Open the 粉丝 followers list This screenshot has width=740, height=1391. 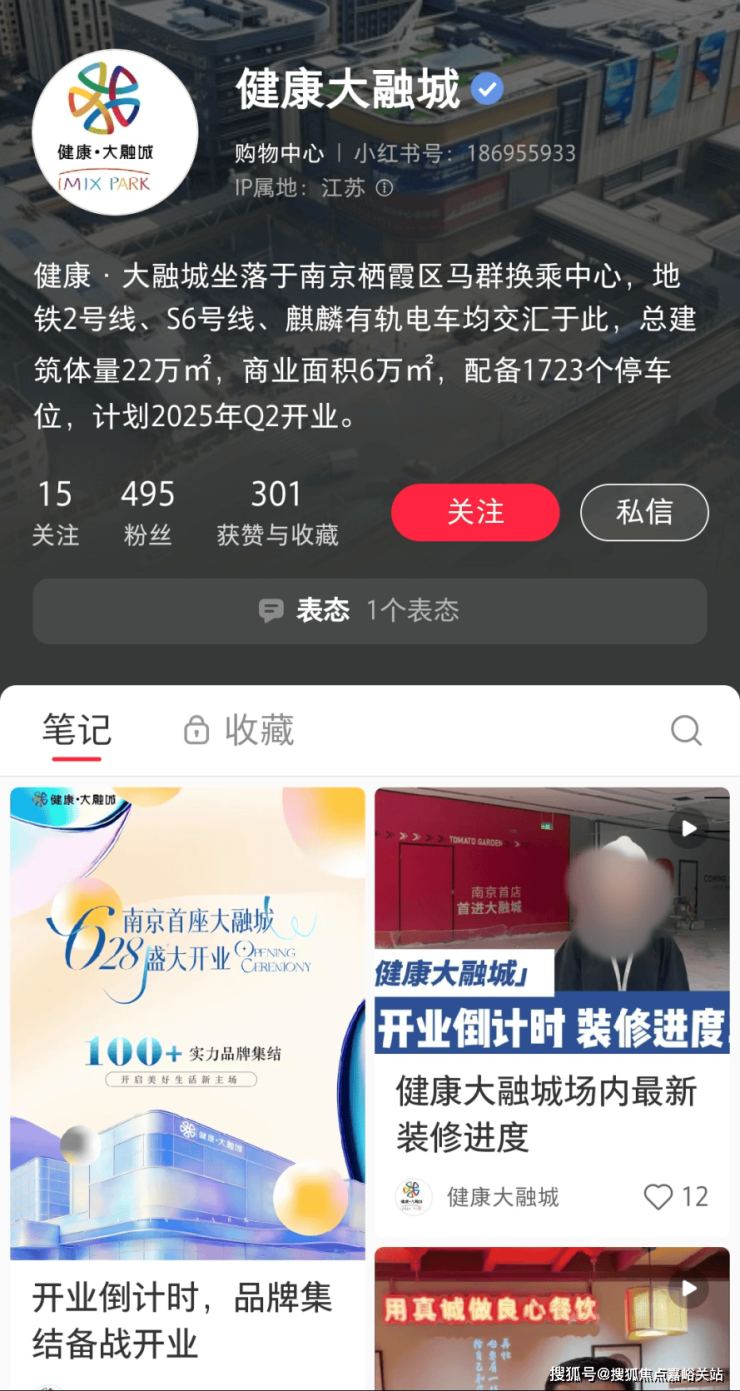(x=148, y=512)
